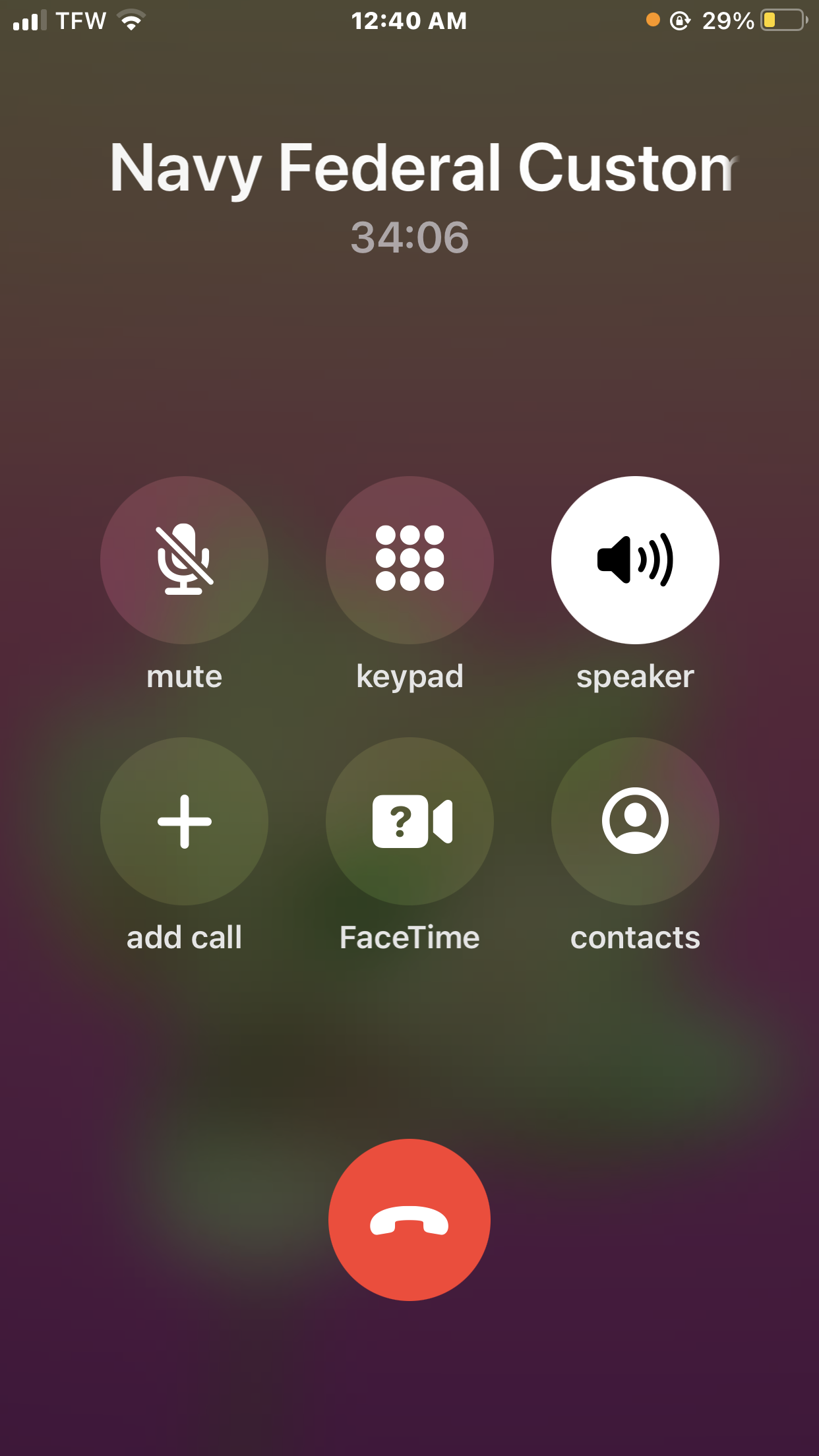Add another call
Image resolution: width=819 pixels, height=1456 pixels.
184,821
